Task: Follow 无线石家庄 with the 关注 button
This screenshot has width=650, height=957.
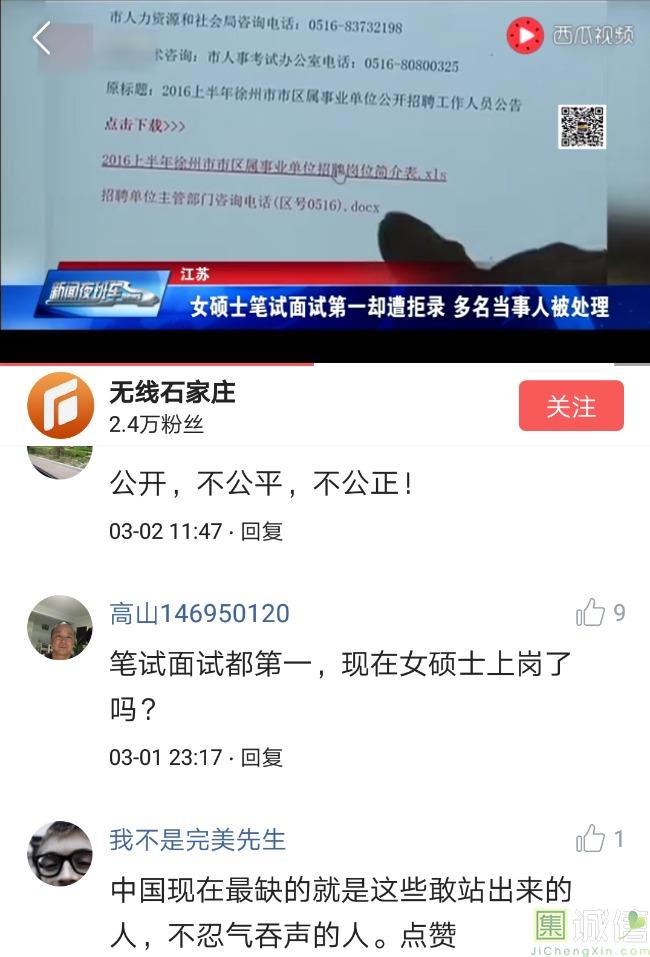Action: coord(571,406)
